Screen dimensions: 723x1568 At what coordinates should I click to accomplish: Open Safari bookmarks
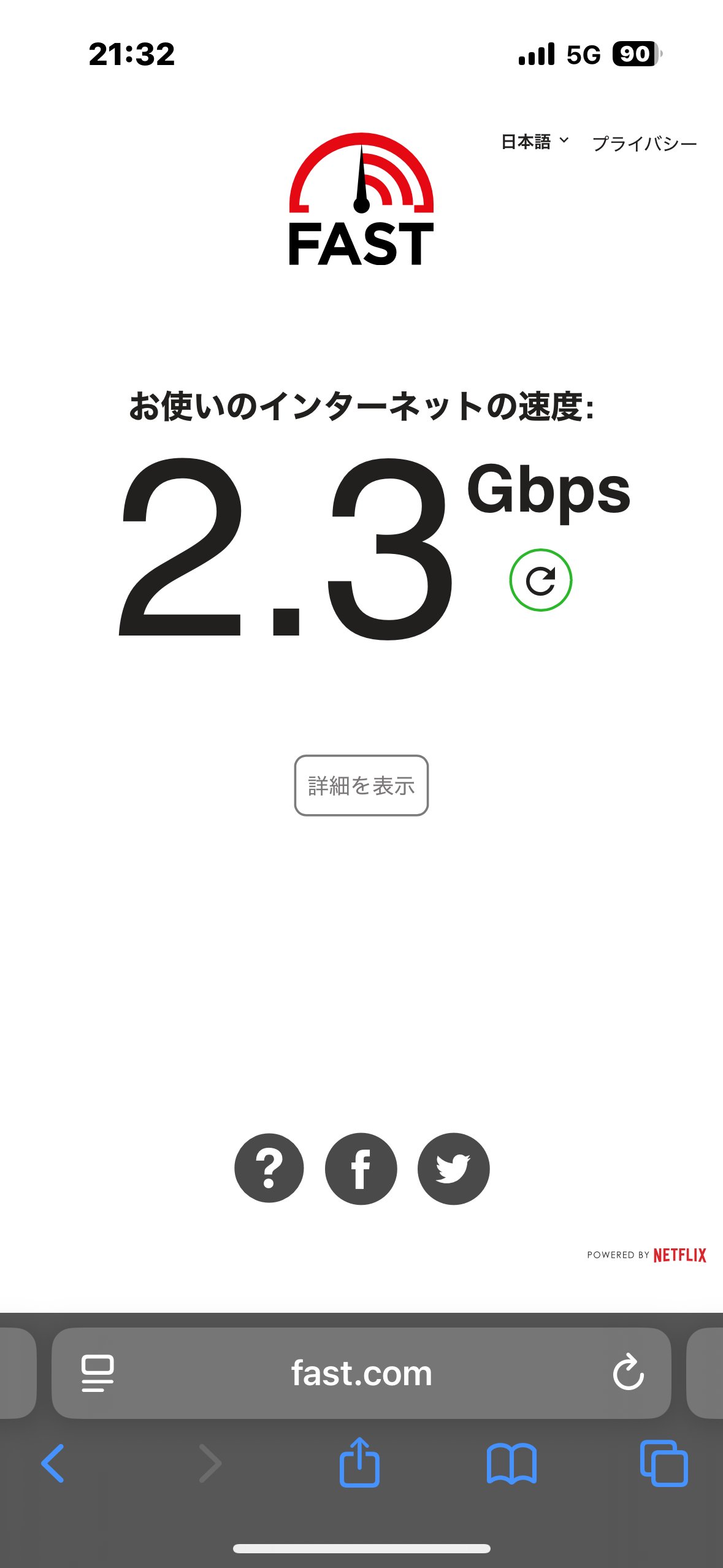(x=511, y=1464)
